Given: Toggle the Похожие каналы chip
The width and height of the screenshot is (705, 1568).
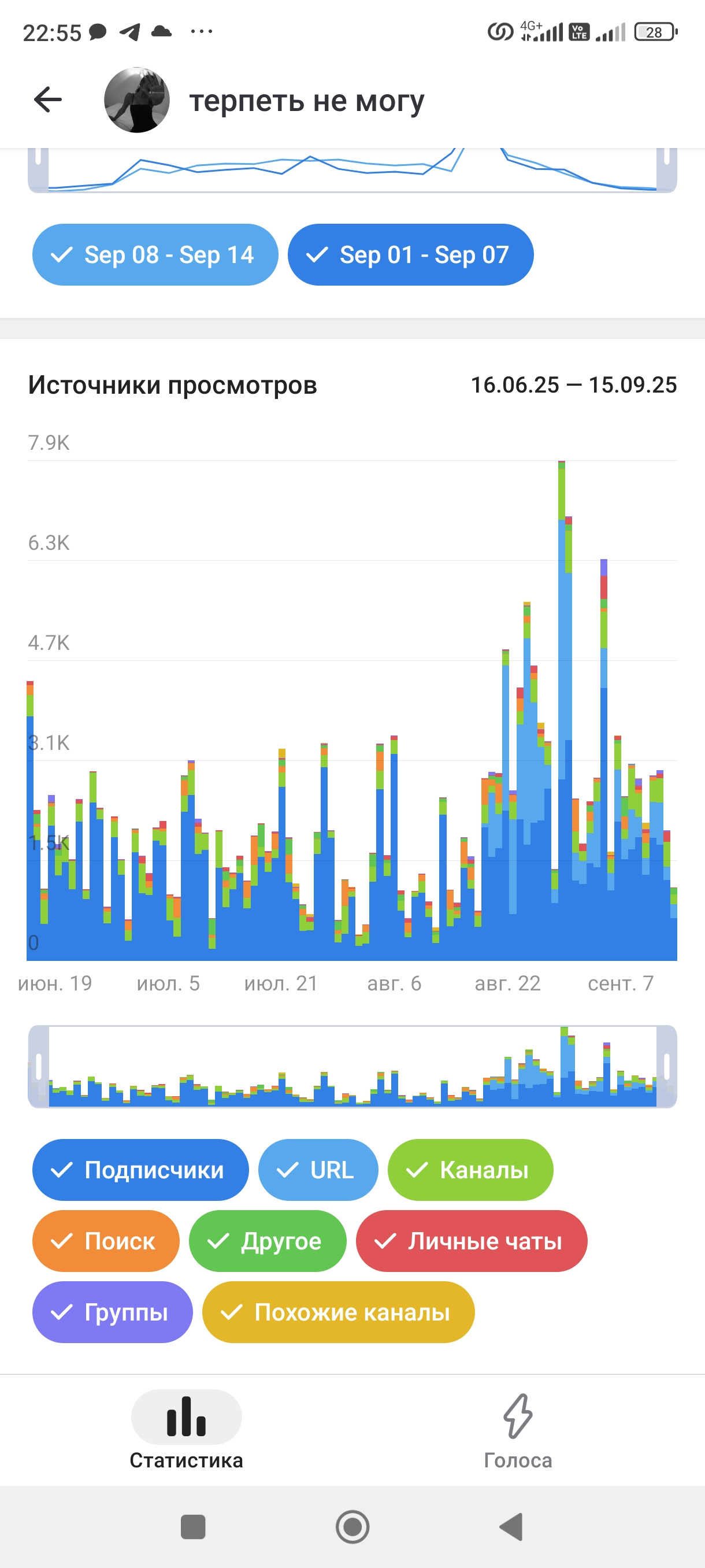Looking at the screenshot, I should tap(338, 1312).
